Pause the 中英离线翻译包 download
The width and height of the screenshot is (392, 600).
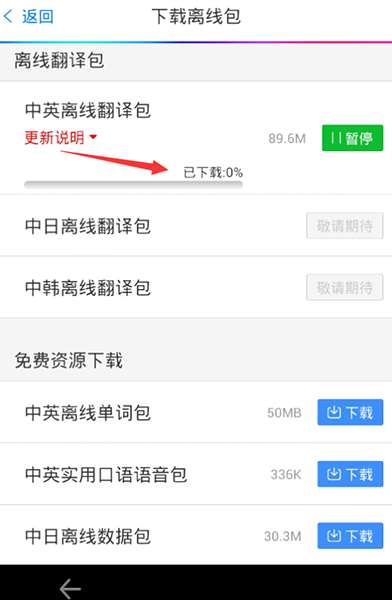tap(352, 138)
